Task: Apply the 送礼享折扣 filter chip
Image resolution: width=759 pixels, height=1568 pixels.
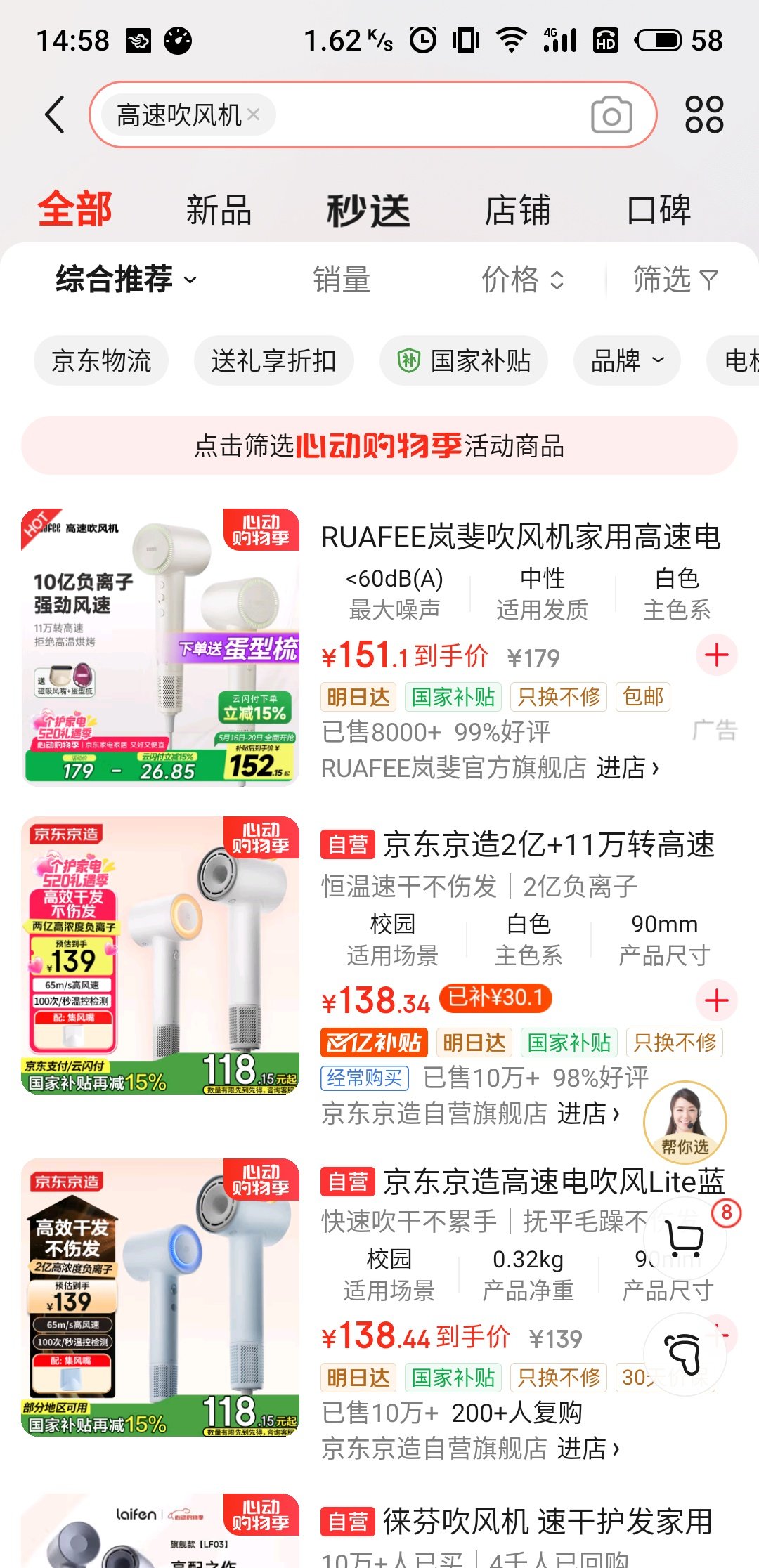Action: point(273,360)
